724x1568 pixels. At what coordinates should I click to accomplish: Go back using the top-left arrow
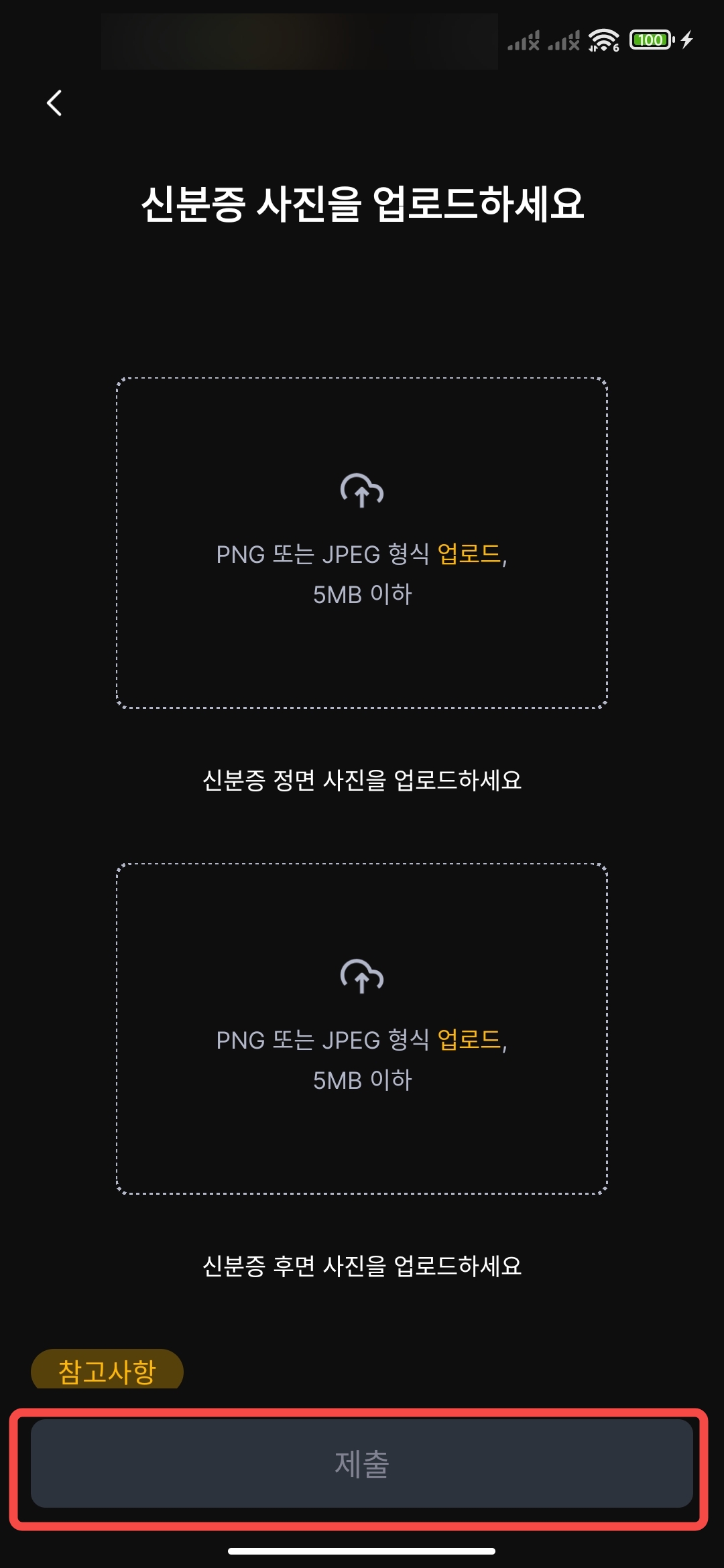tap(54, 103)
